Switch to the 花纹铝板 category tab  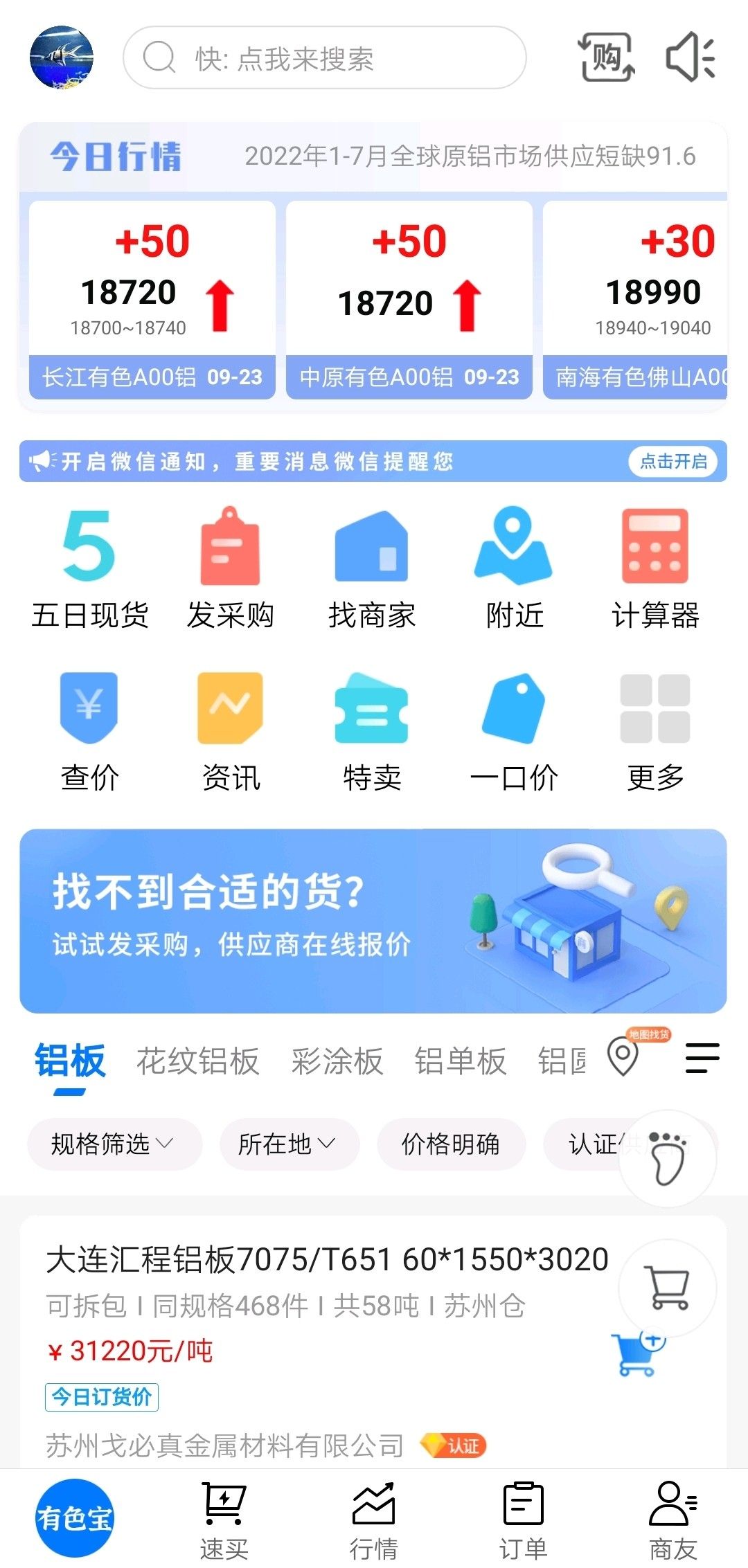point(197,1061)
